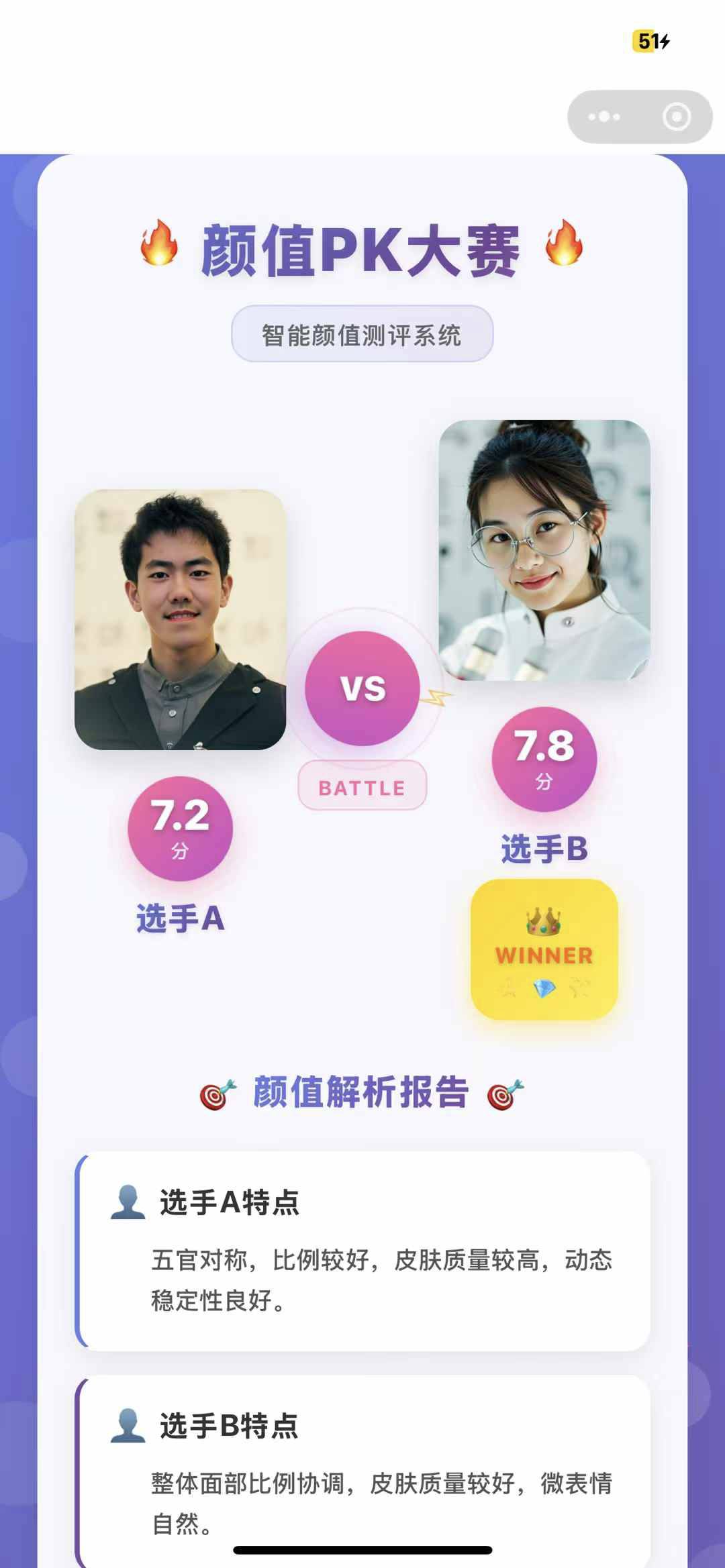Open the mini program's three-dot menu

[x=604, y=117]
